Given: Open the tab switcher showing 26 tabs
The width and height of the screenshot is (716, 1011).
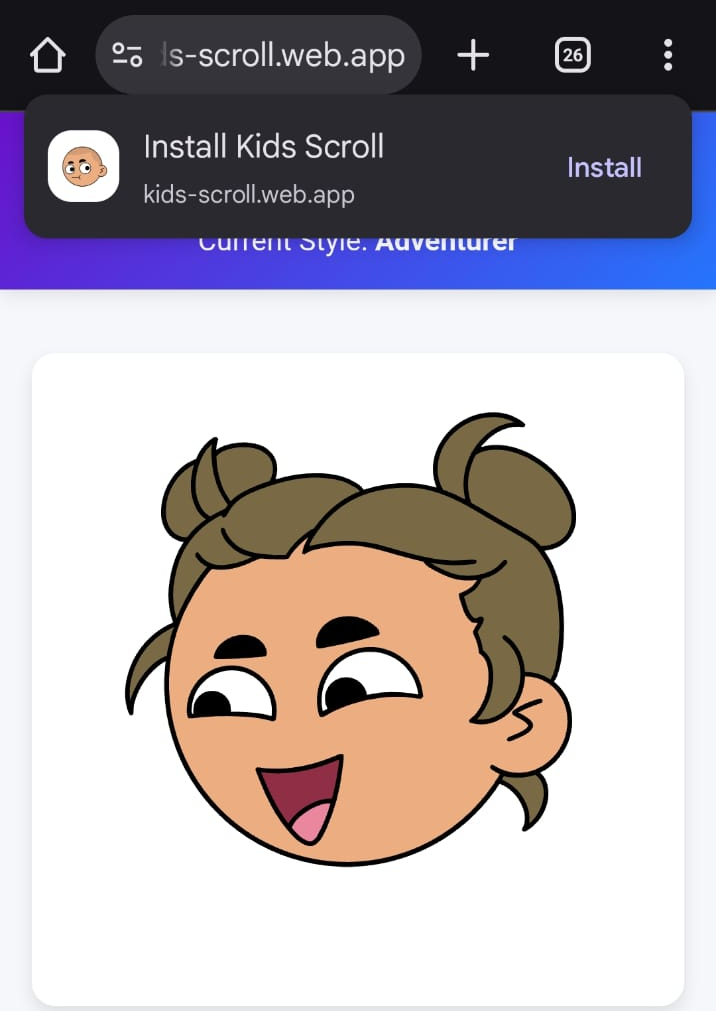Looking at the screenshot, I should (572, 55).
